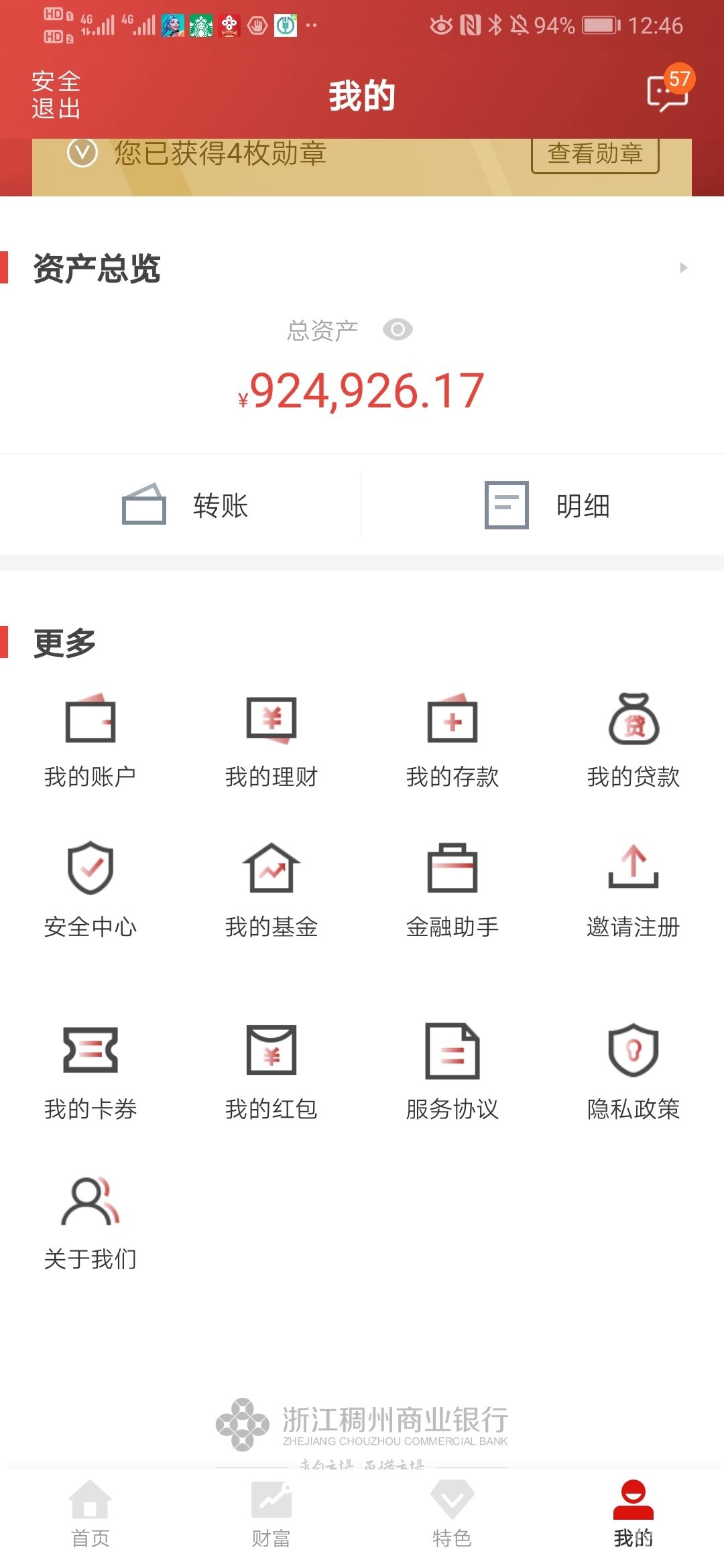This screenshot has height=1568, width=724.
Task: Open 转账 transfer
Action: [185, 505]
